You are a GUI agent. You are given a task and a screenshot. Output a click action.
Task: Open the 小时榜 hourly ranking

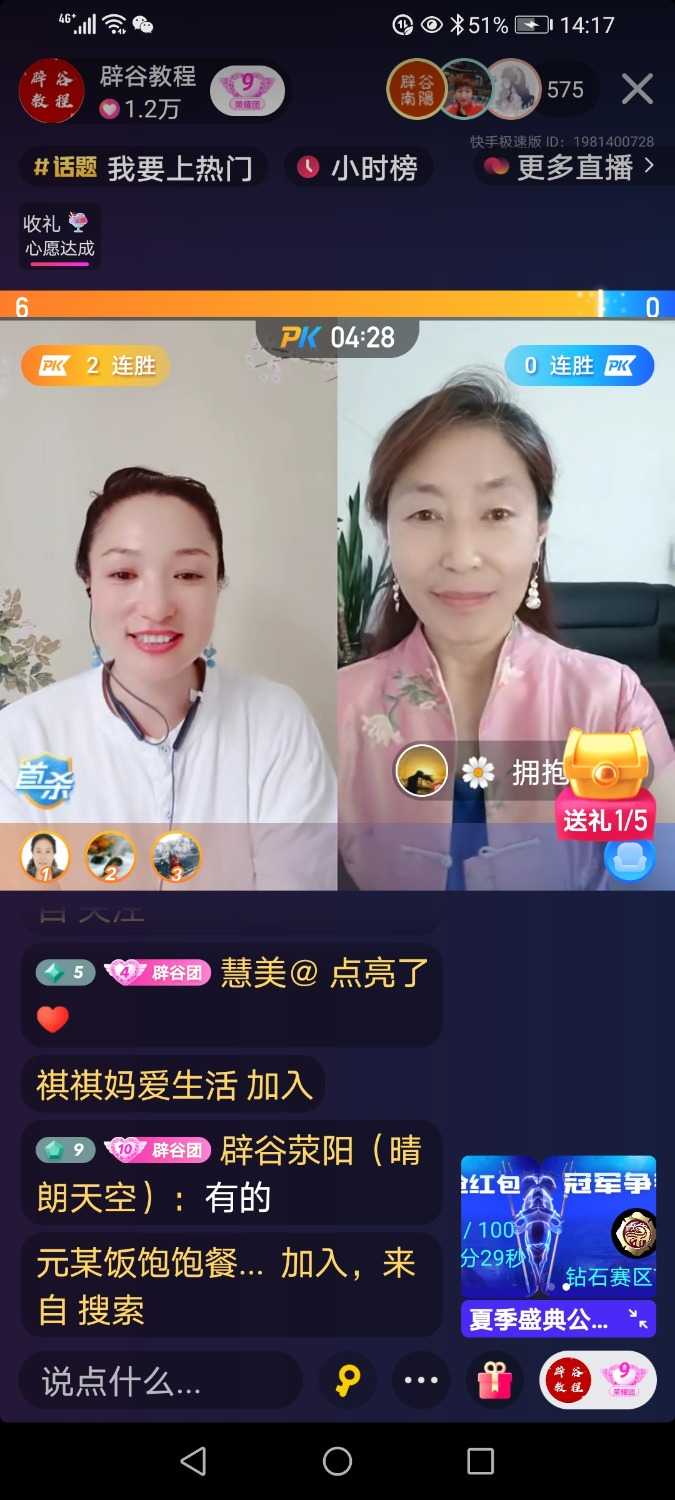point(358,168)
